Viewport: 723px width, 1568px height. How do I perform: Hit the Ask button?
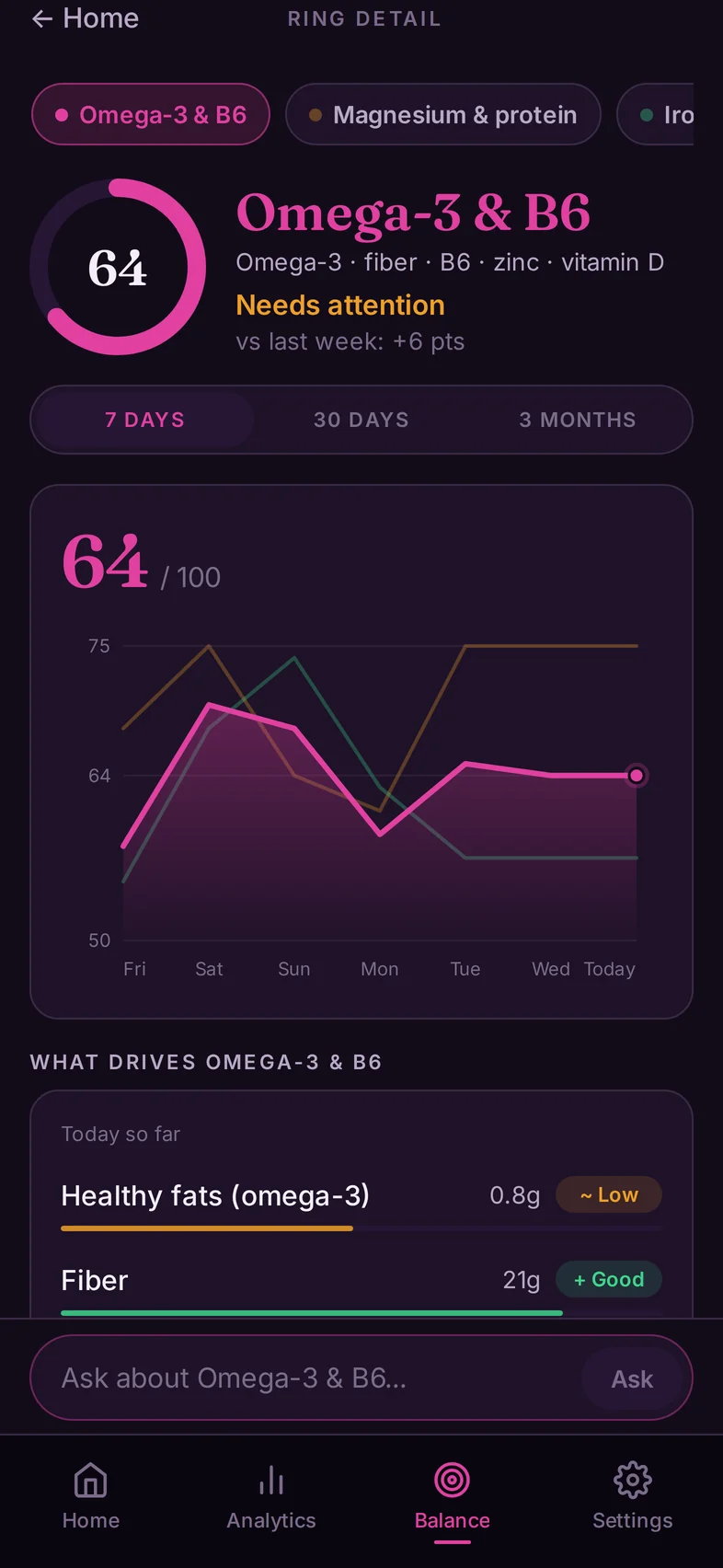pos(632,1378)
